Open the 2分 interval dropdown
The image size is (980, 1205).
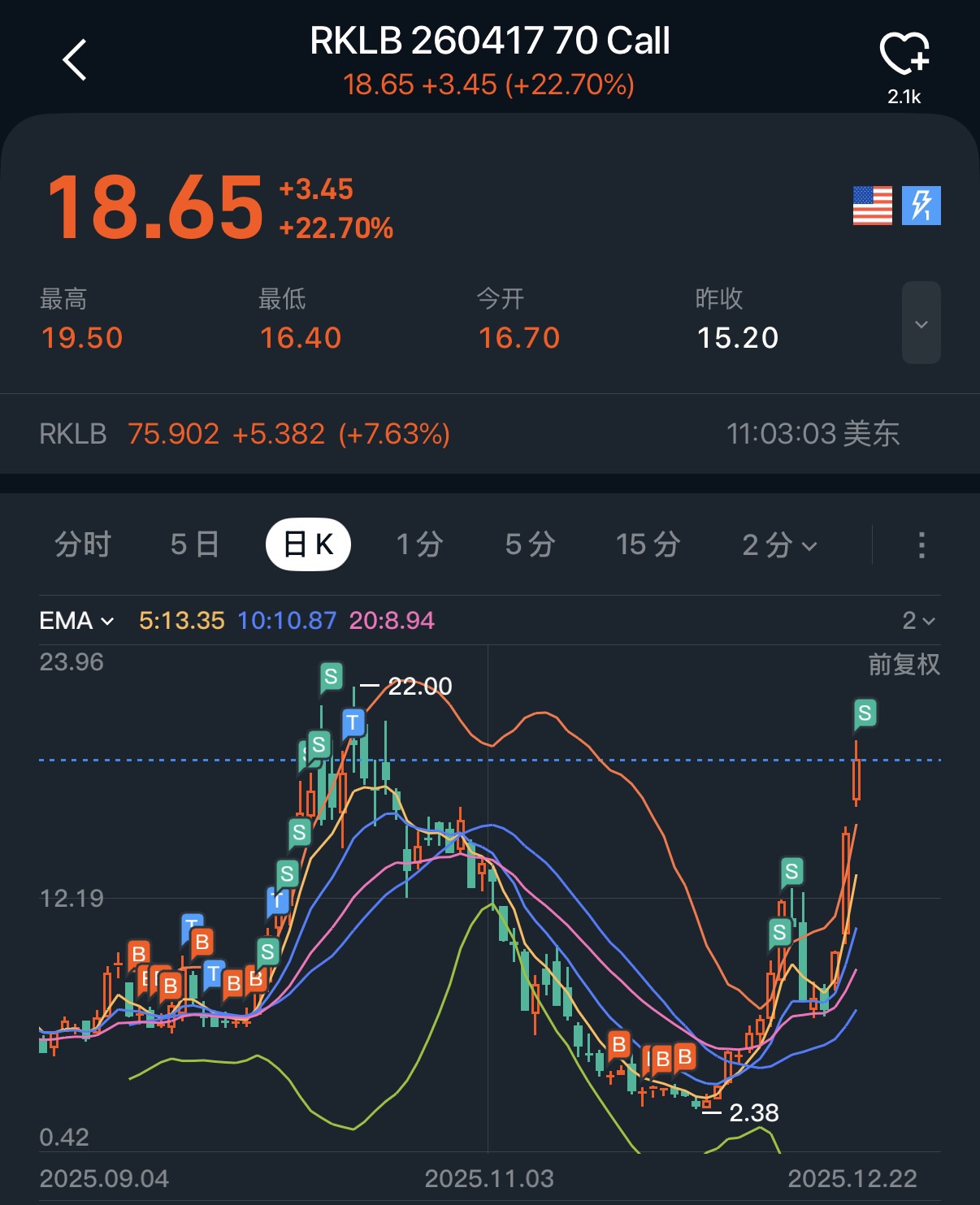778,544
